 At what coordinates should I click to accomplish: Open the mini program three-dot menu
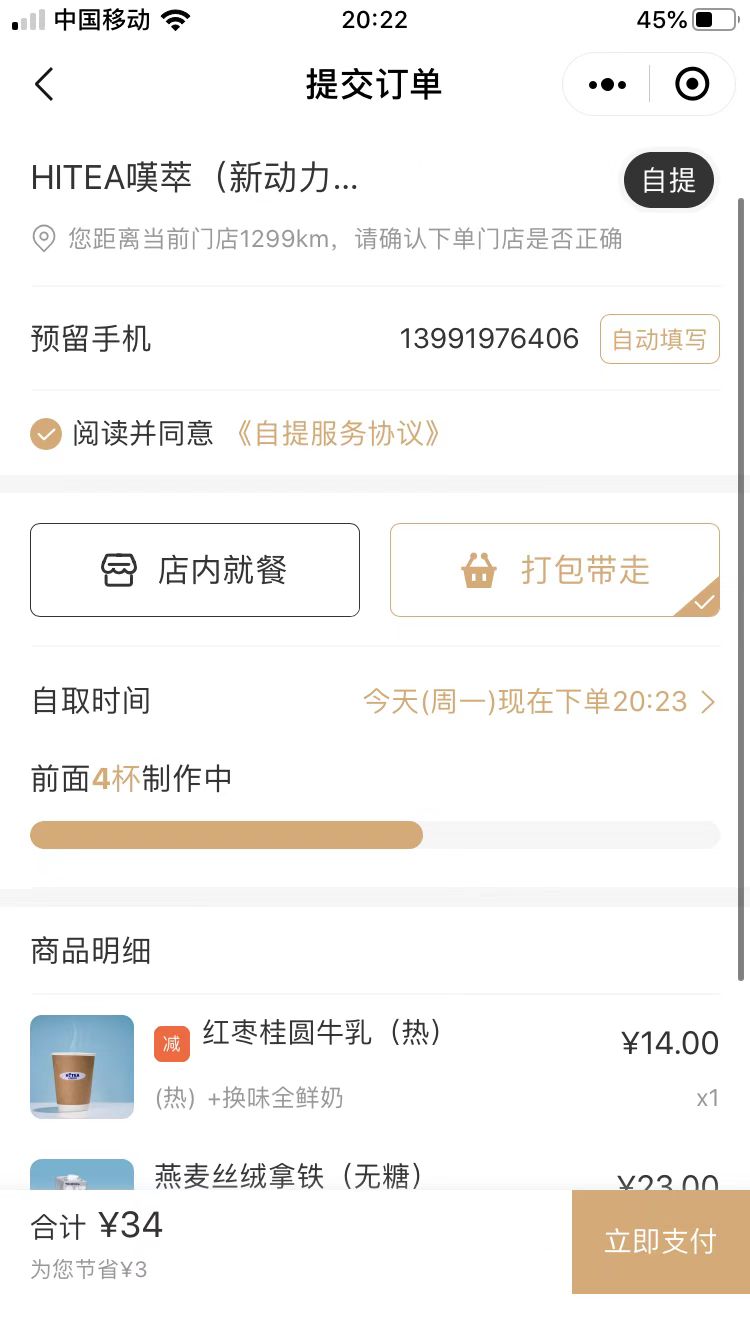coord(607,85)
